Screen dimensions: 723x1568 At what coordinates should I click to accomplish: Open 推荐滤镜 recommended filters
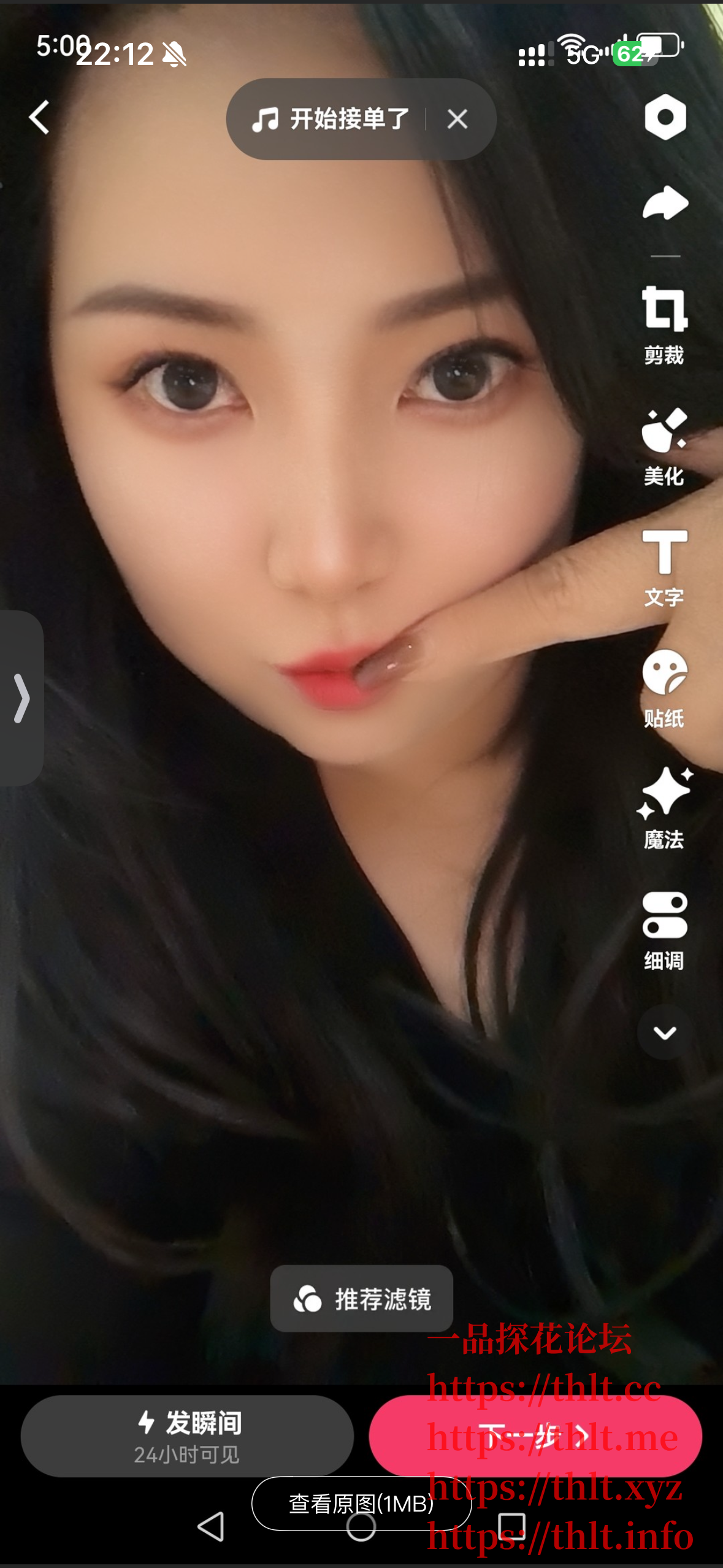[x=362, y=1299]
